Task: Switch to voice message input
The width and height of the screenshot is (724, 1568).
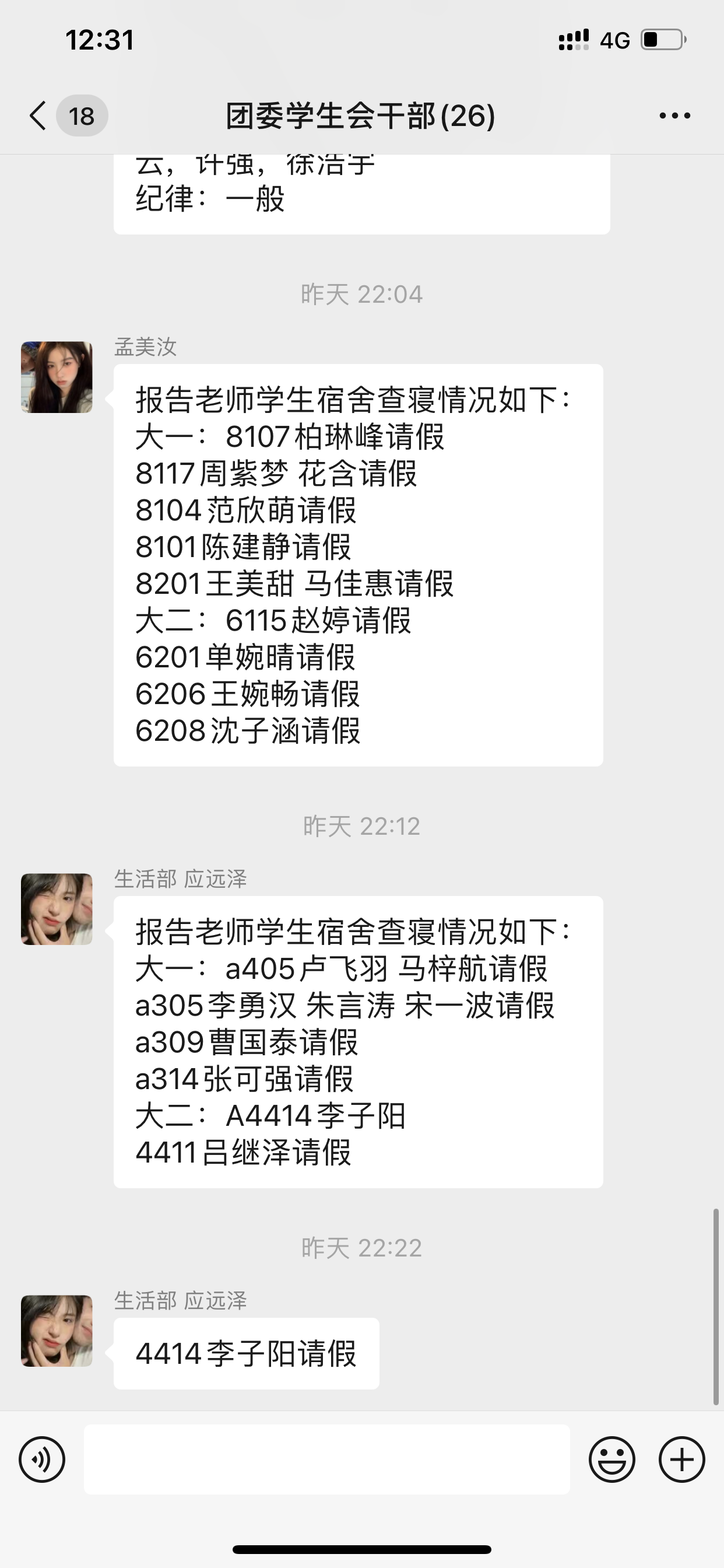Action: [x=42, y=1459]
